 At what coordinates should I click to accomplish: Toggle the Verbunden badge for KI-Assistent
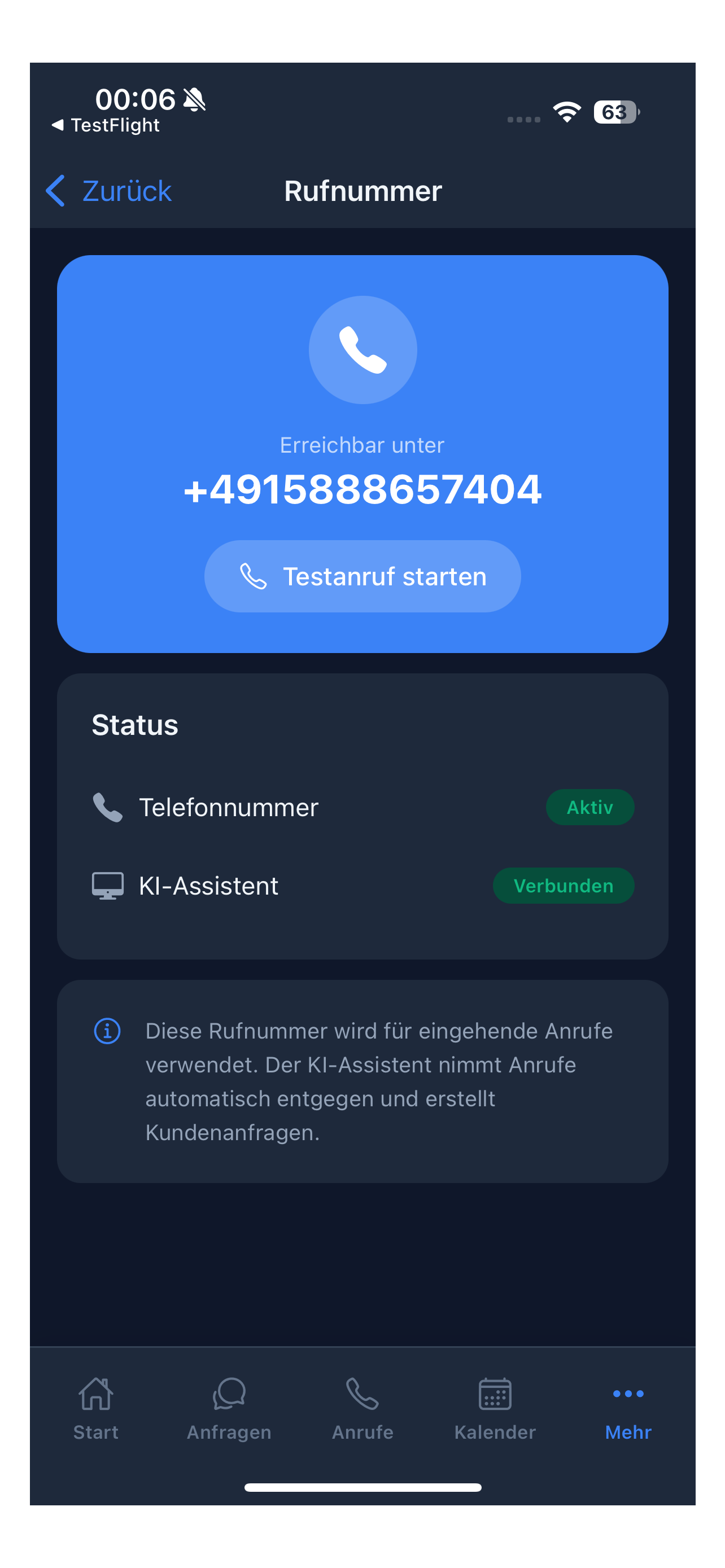point(563,886)
